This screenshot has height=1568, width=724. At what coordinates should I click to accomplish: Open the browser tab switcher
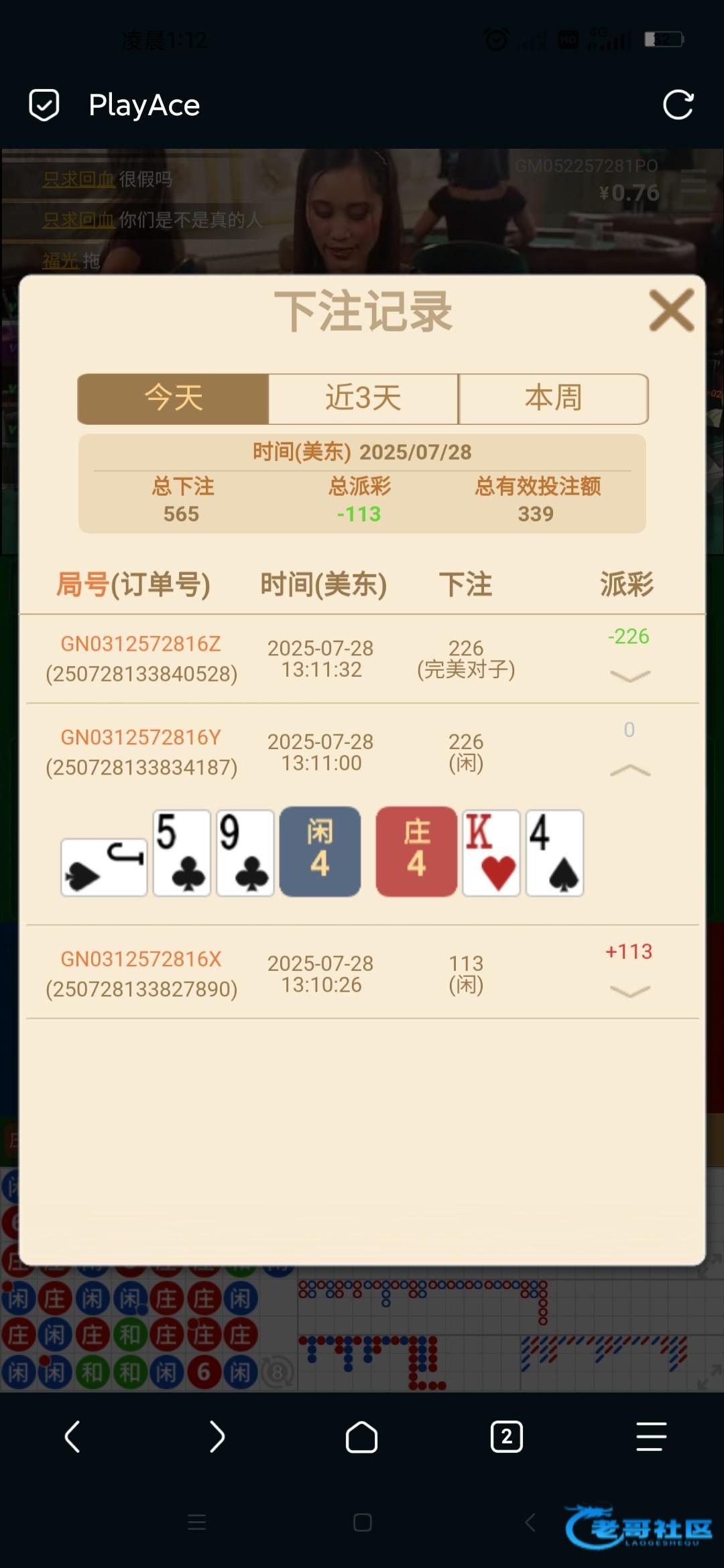[x=506, y=1437]
